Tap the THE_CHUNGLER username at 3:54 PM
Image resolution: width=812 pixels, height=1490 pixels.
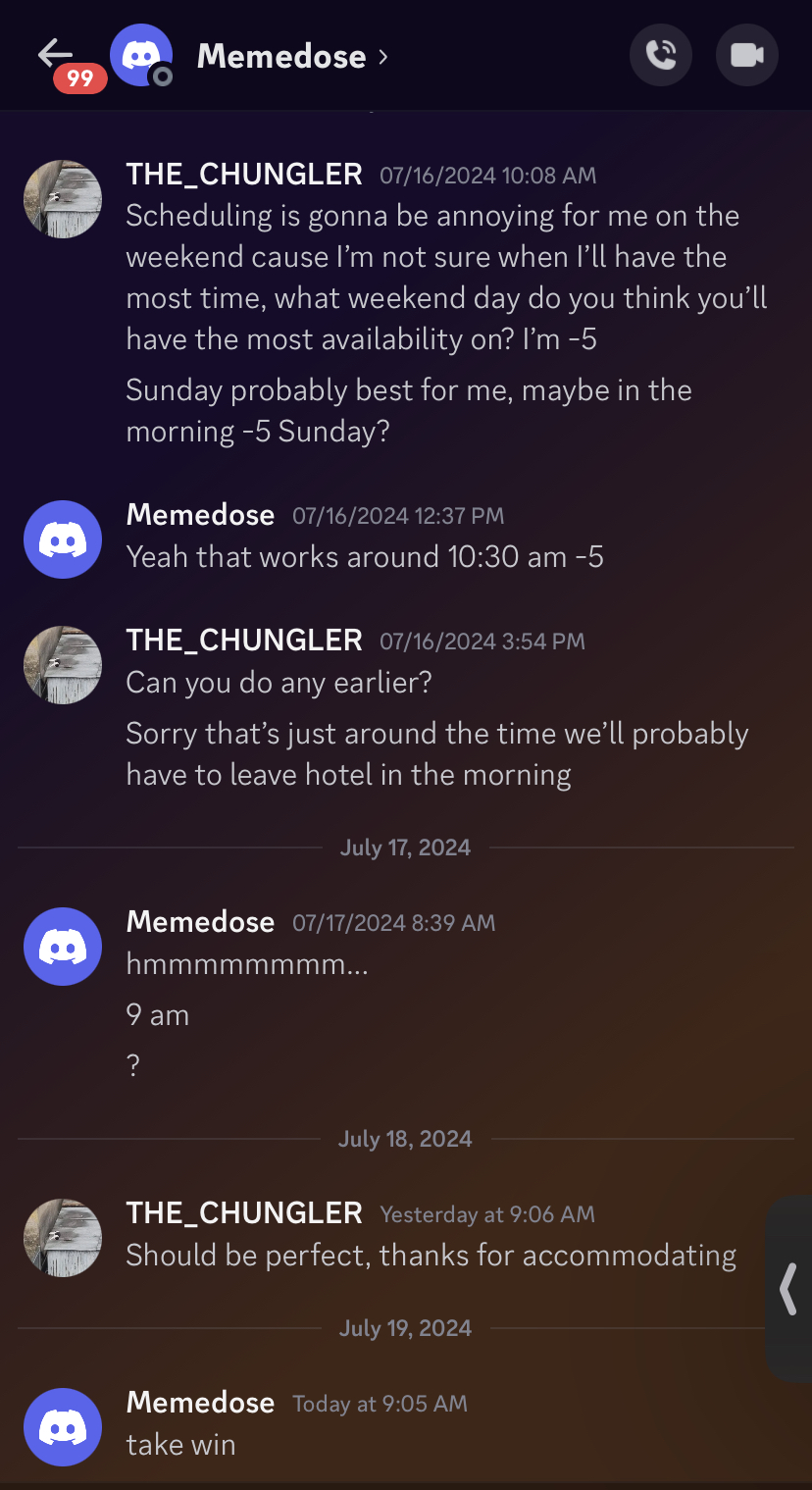244,641
